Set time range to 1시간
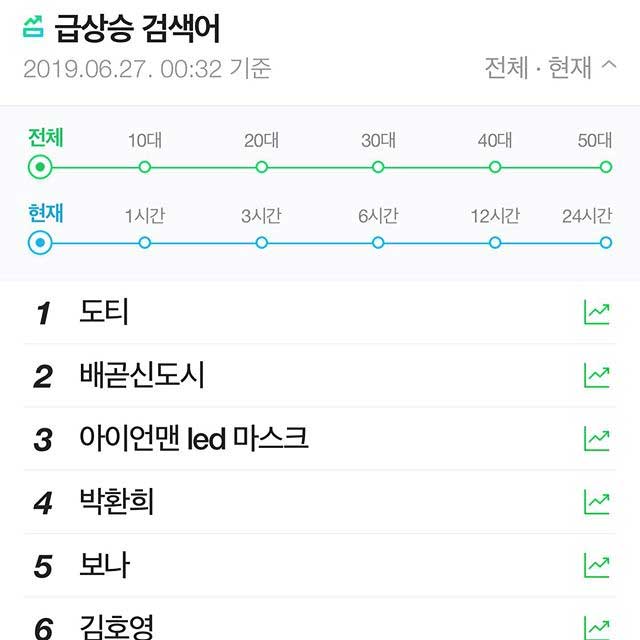Image resolution: width=640 pixels, height=640 pixels. [145, 242]
